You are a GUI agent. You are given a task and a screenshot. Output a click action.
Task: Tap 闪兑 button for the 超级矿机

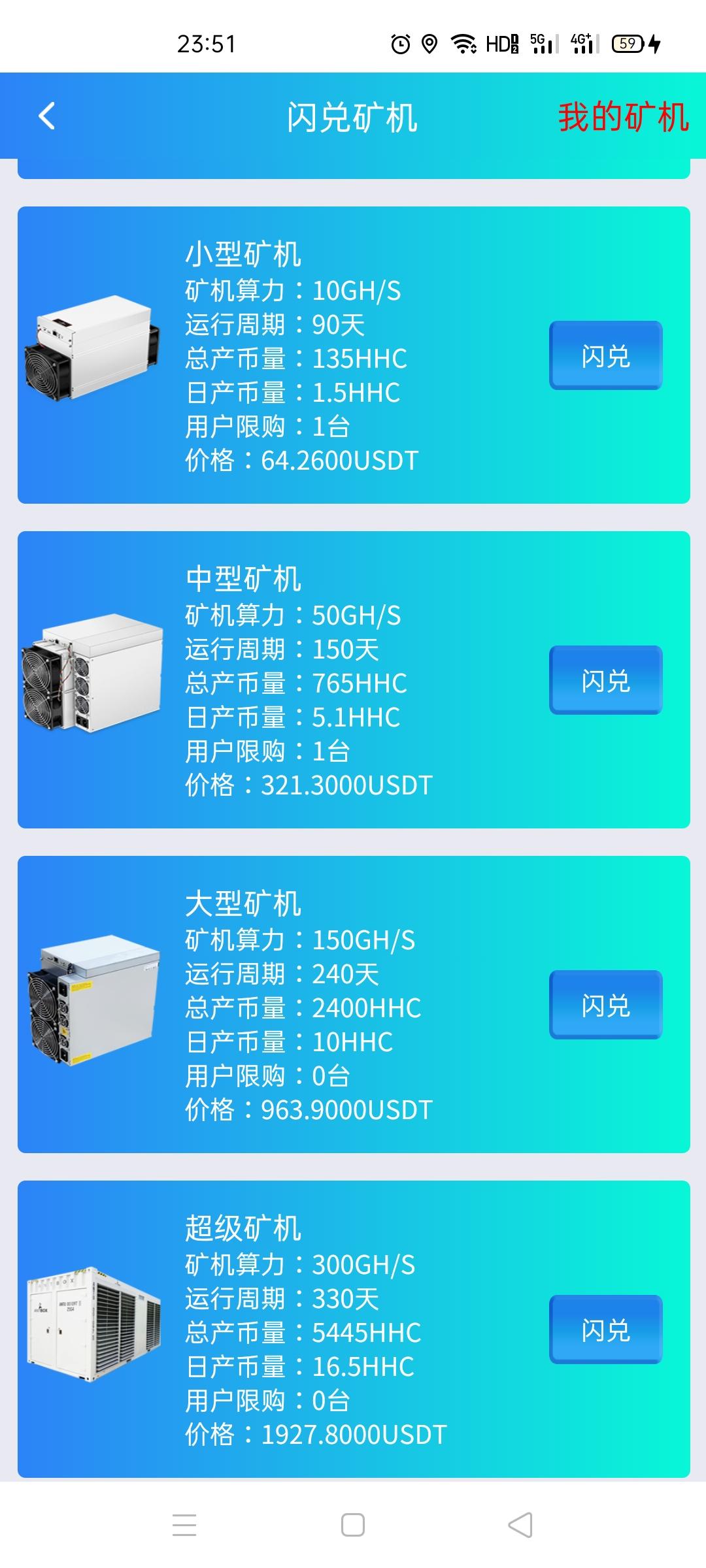(605, 1331)
